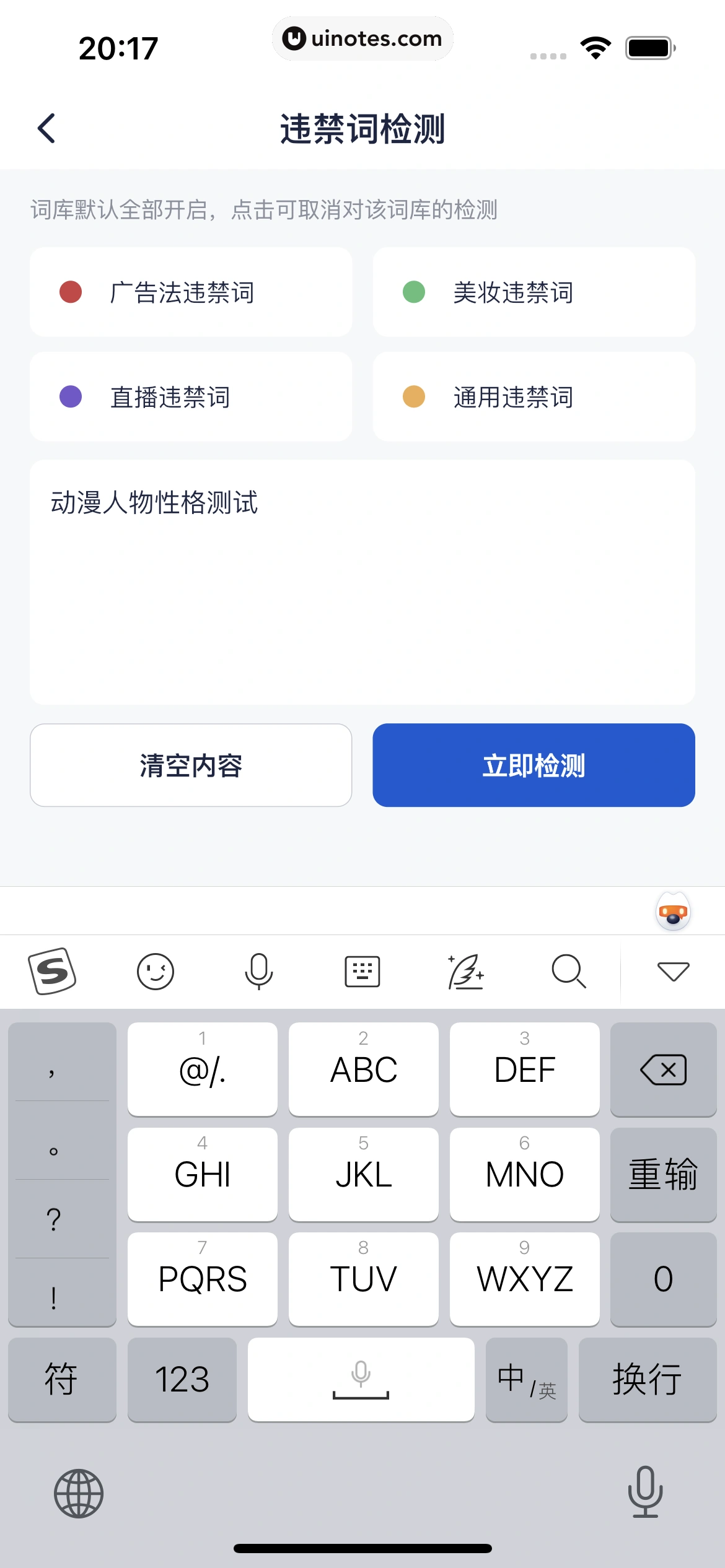Image resolution: width=725 pixels, height=1568 pixels.
Task: Toggle 中/英 input language key
Action: click(x=526, y=1380)
